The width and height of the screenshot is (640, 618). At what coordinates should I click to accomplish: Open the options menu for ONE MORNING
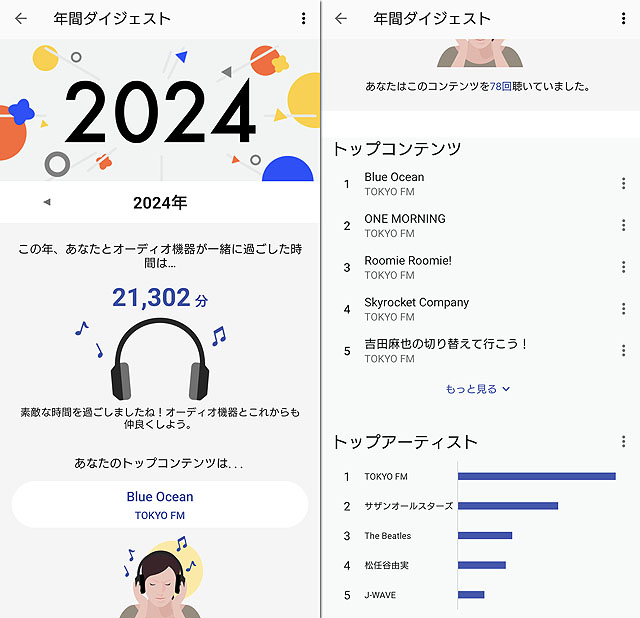pos(623,226)
